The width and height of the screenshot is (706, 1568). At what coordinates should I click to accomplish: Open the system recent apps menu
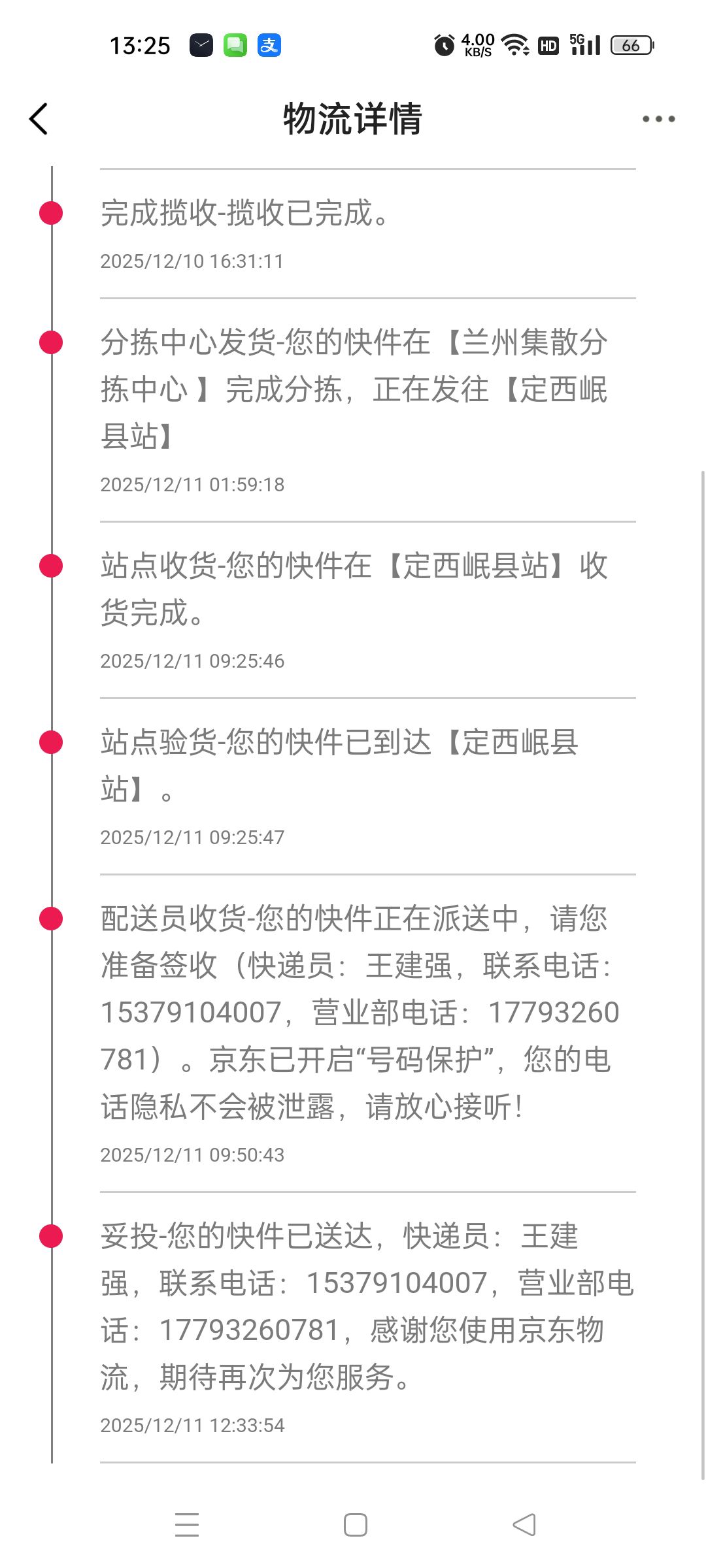click(187, 1525)
